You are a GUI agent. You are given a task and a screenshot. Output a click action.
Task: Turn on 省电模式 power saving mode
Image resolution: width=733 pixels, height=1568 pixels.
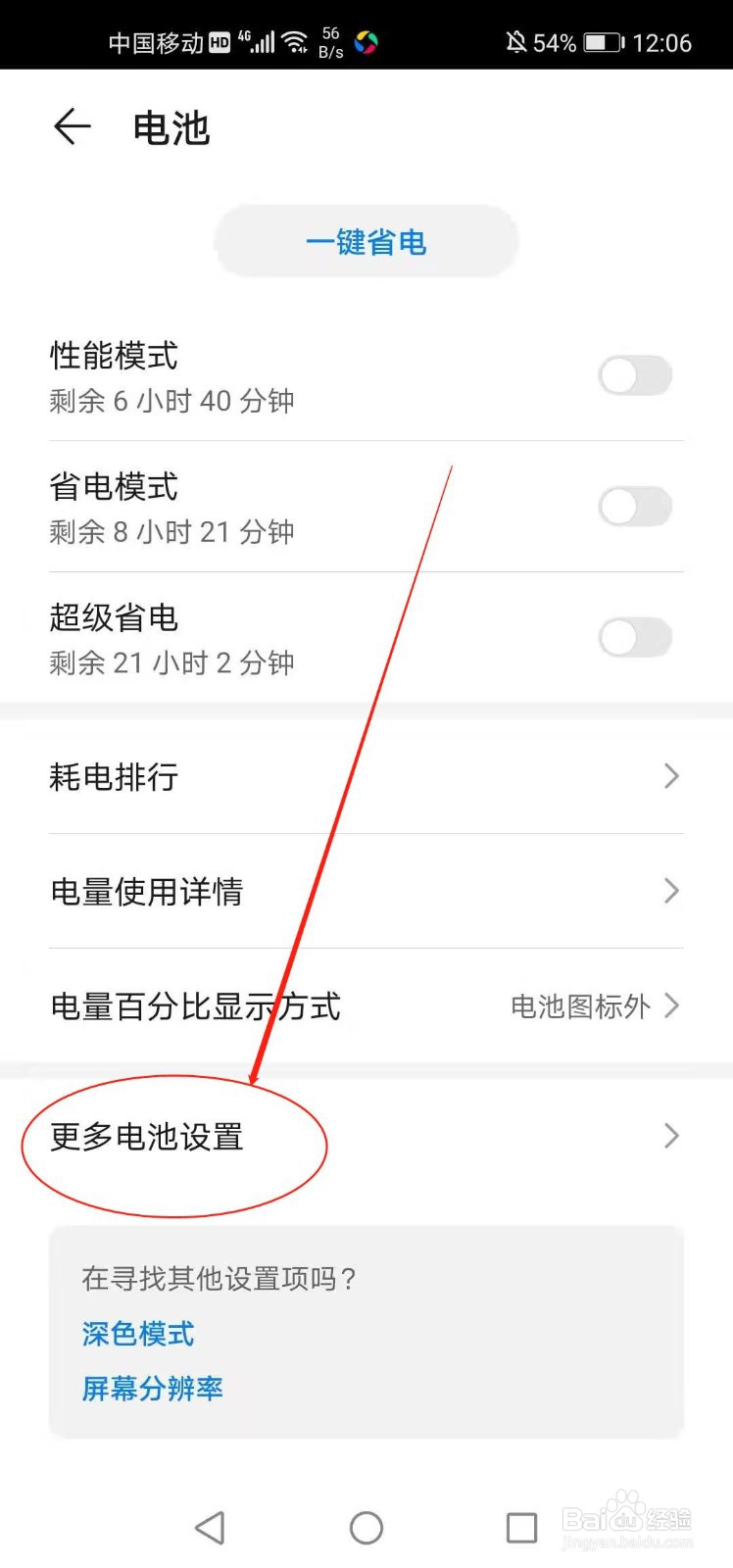(635, 507)
